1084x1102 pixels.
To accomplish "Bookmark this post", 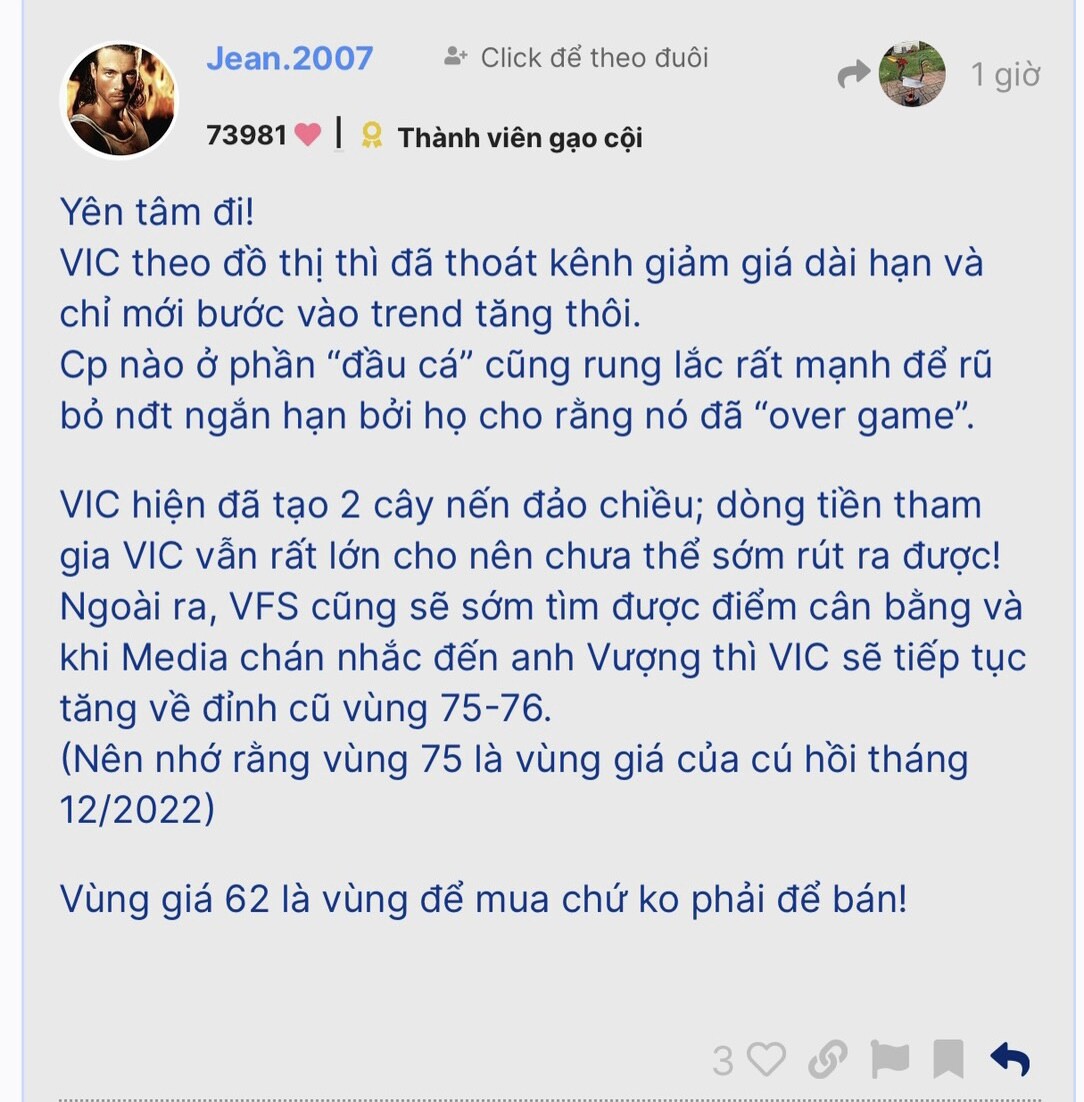I will coord(948,1059).
